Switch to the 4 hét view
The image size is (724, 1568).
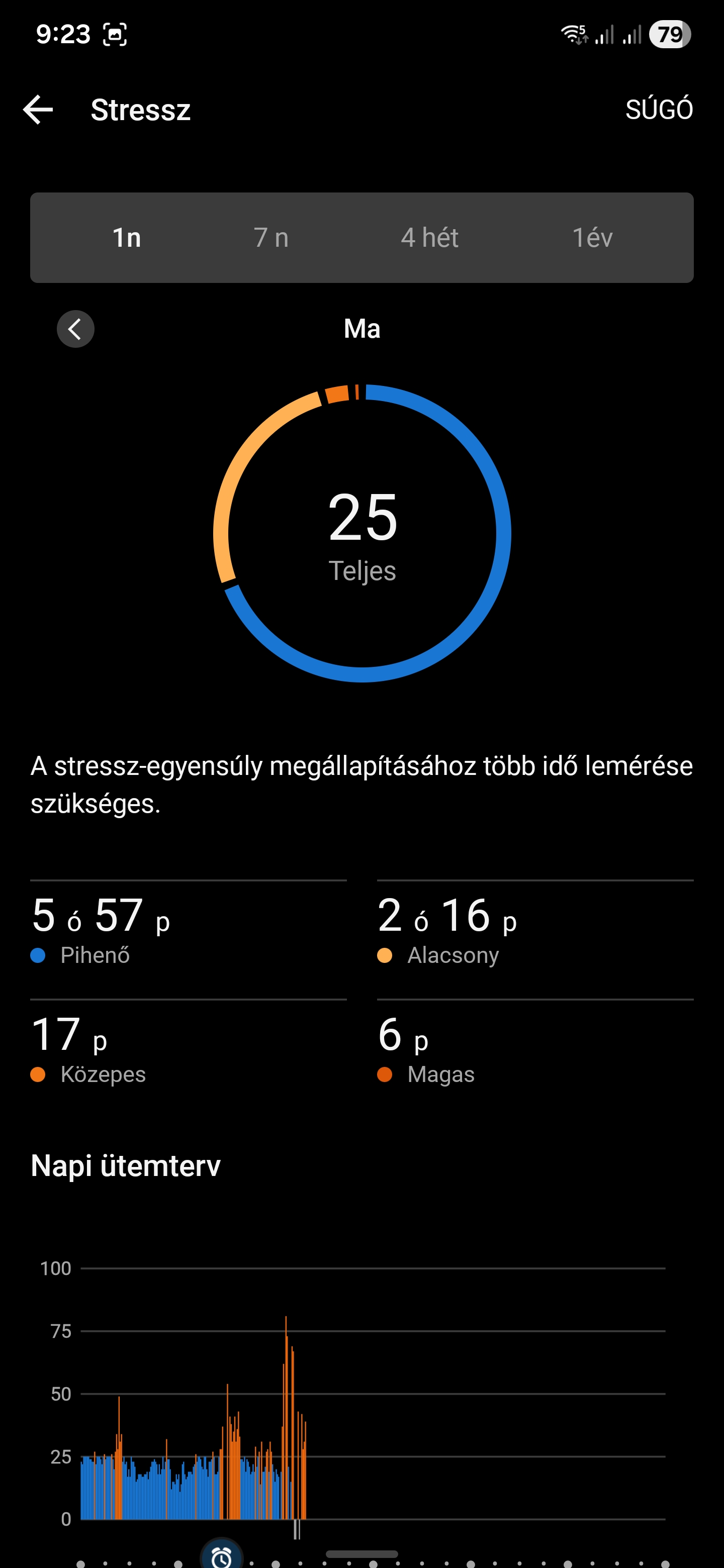click(x=429, y=237)
